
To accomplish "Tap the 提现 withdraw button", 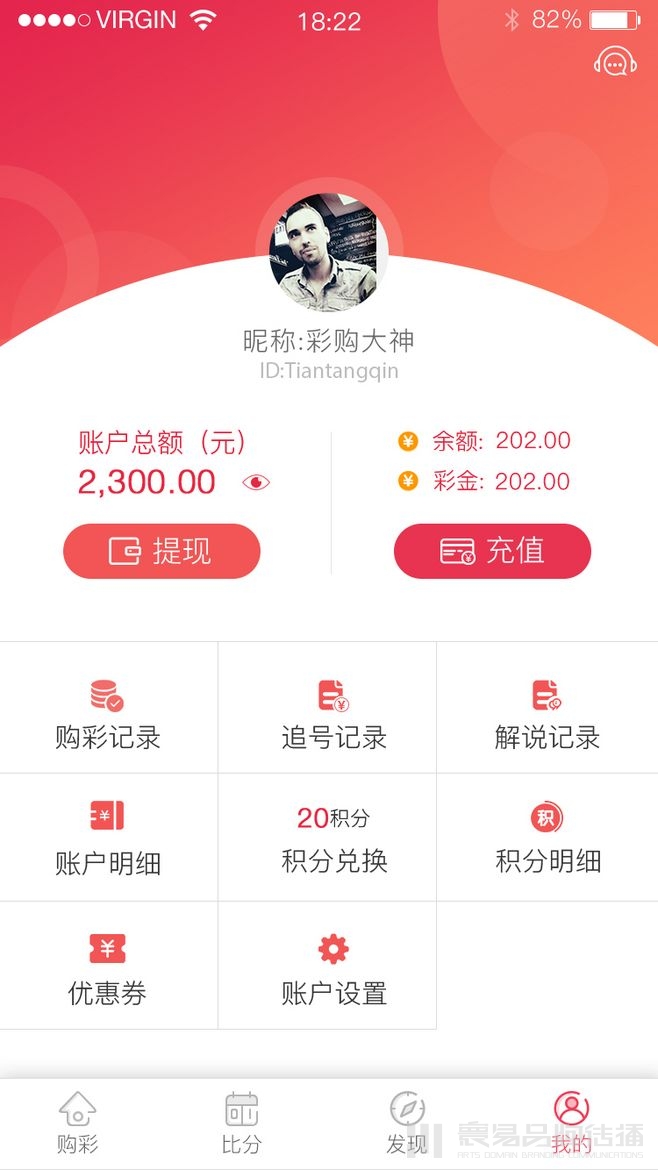I will pyautogui.click(x=162, y=551).
